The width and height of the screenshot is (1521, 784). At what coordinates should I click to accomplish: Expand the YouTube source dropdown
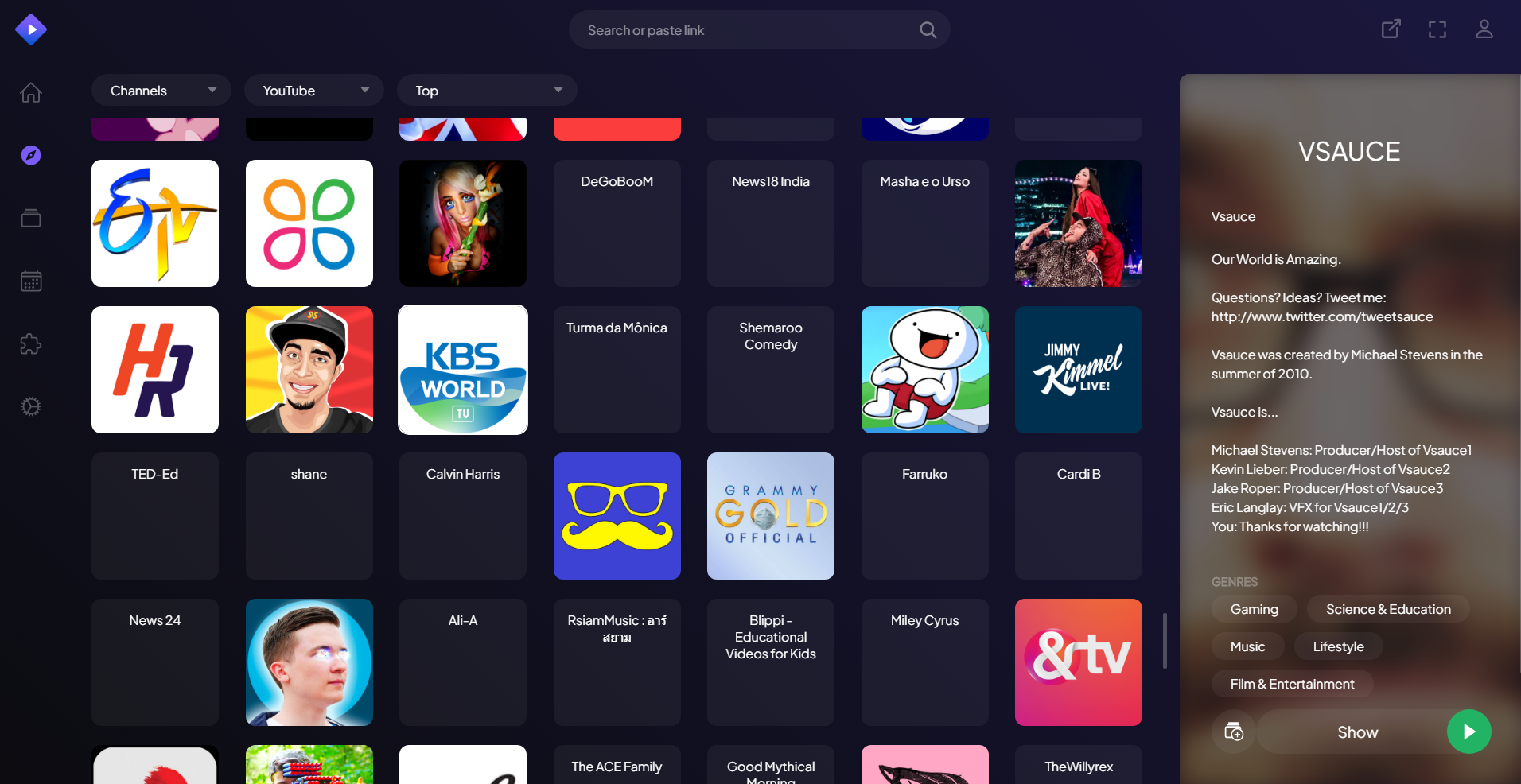click(313, 91)
